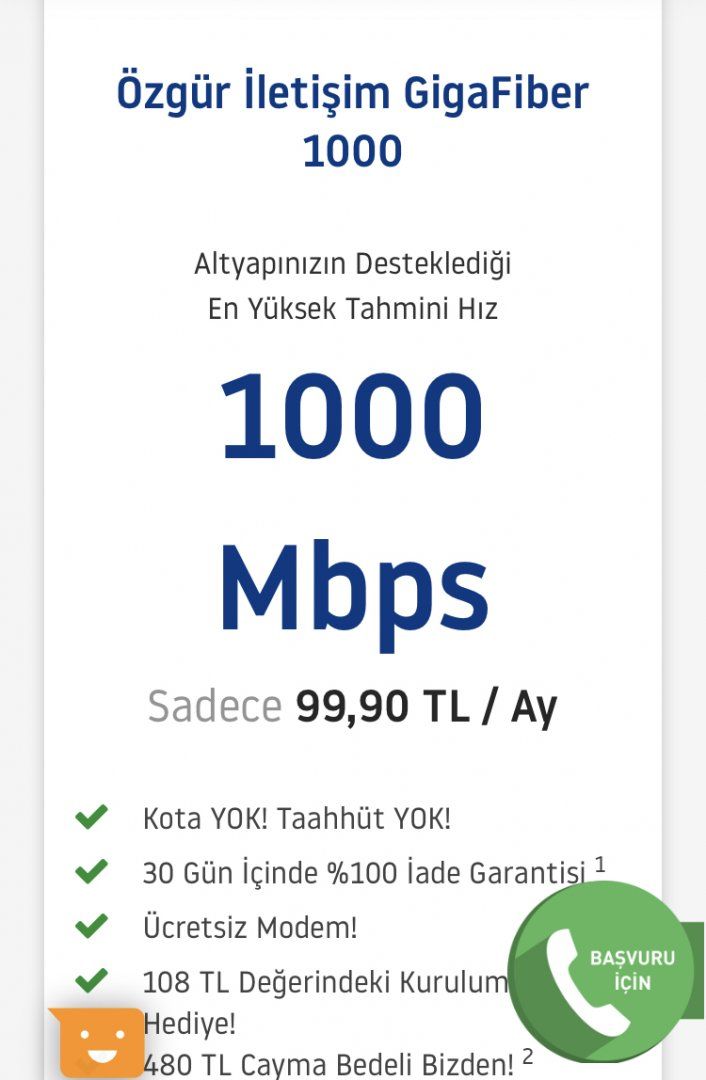Tap the green Başvuru İçin call button

[600, 974]
